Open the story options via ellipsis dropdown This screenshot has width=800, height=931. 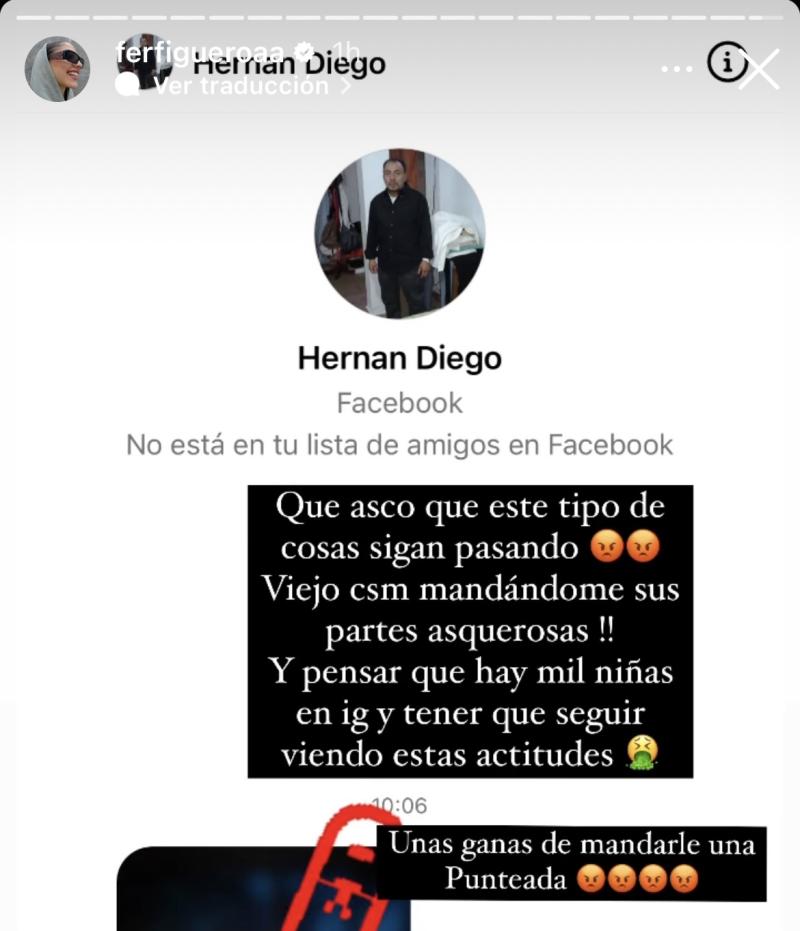coord(677,66)
